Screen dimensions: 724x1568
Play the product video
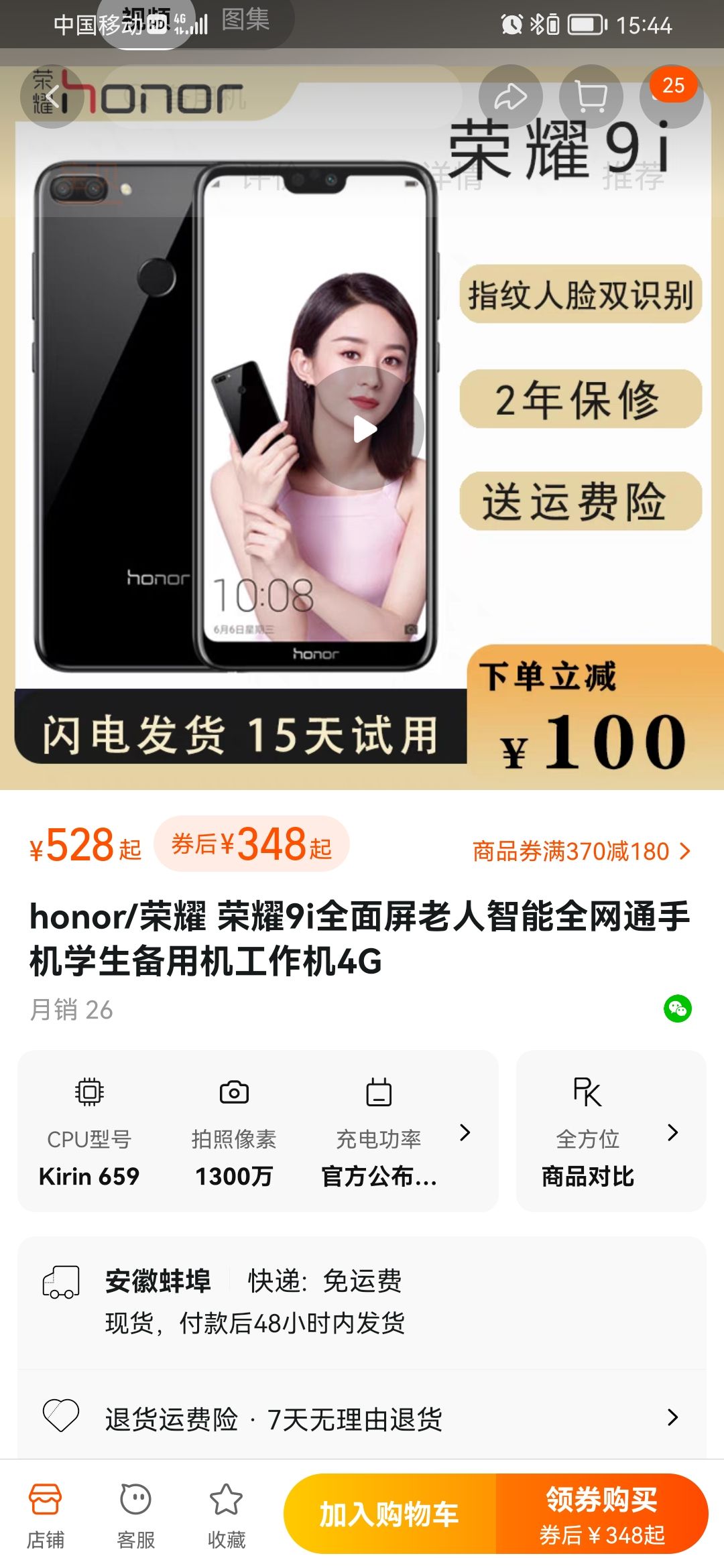(x=365, y=429)
